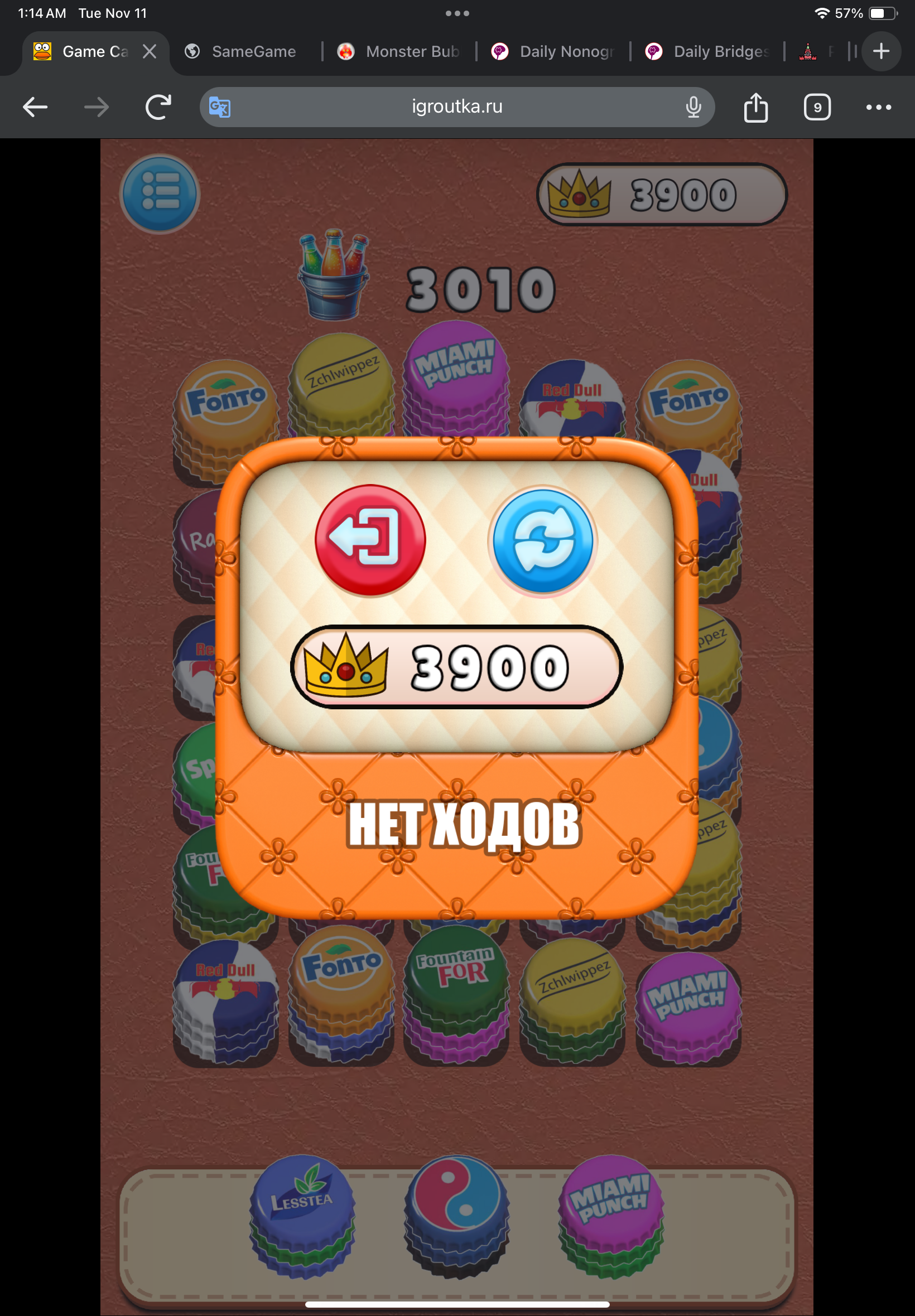Open a new browser tab
The height and width of the screenshot is (1316, 915).
pos(880,51)
